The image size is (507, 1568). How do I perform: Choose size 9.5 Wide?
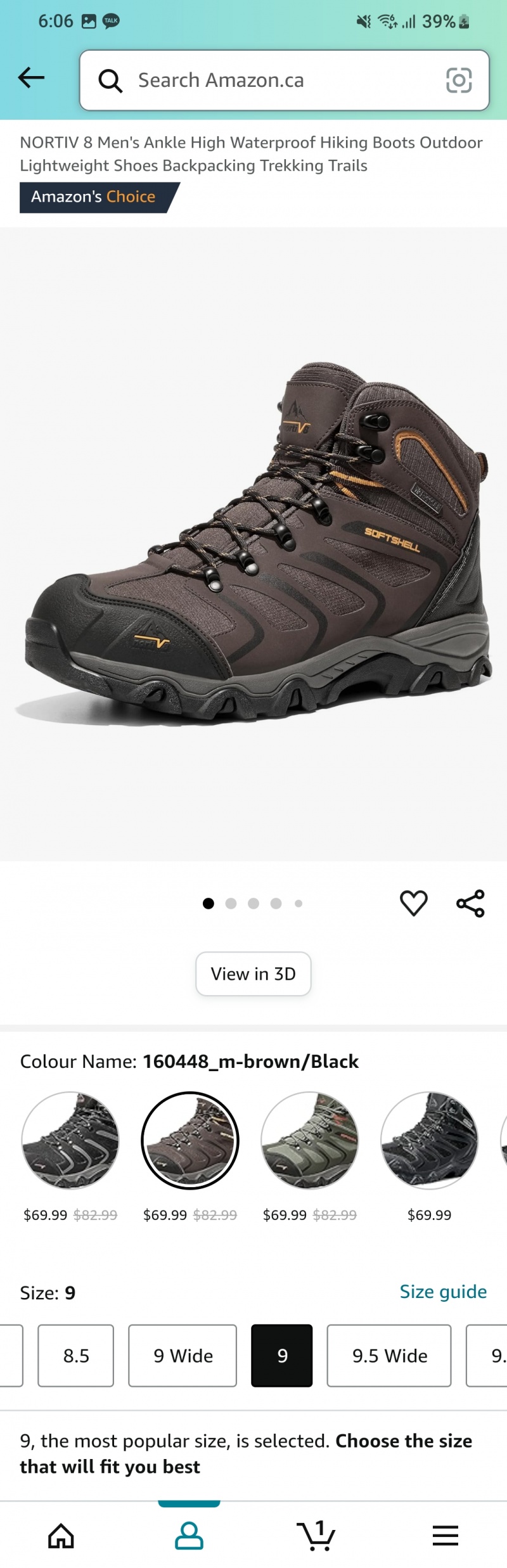pyautogui.click(x=389, y=1356)
